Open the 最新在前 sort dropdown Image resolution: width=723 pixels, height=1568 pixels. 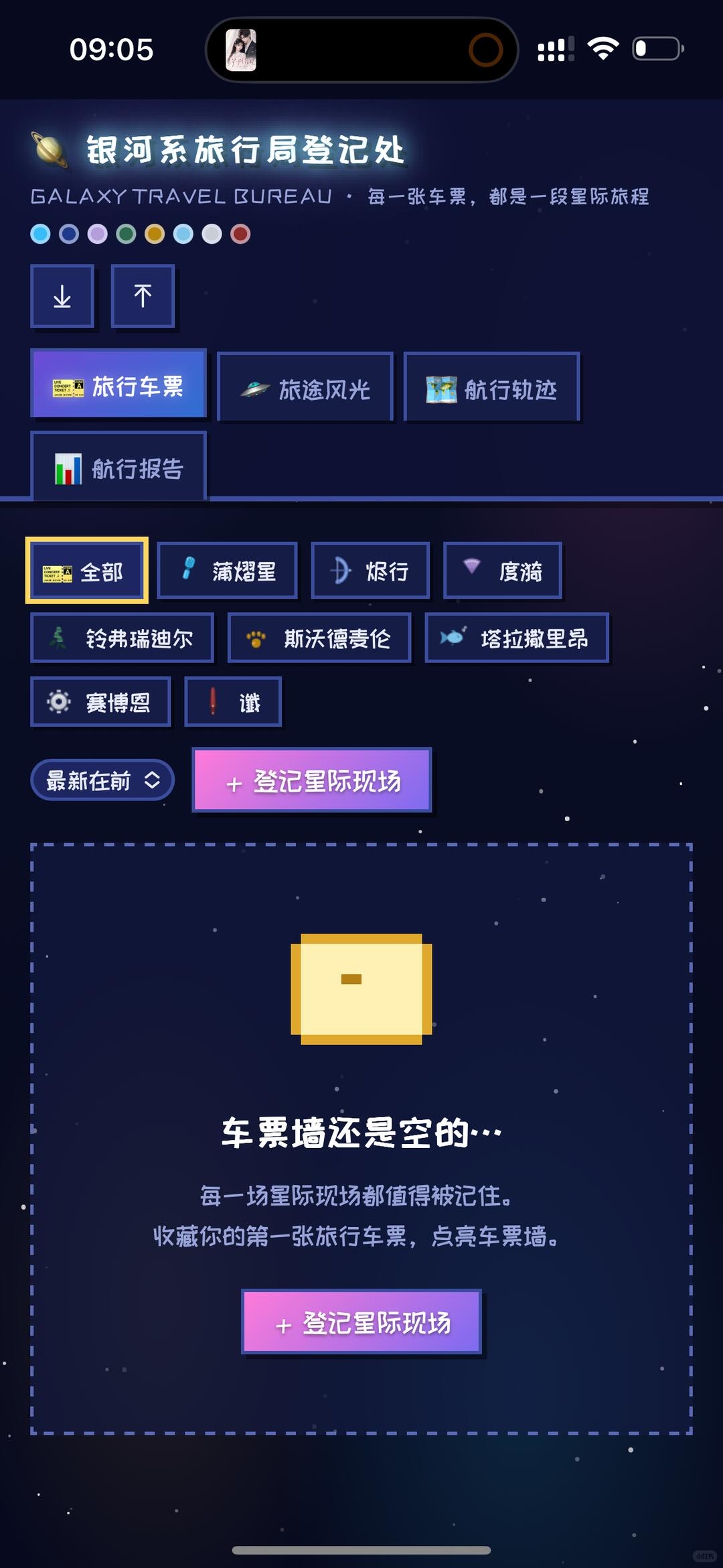(102, 780)
